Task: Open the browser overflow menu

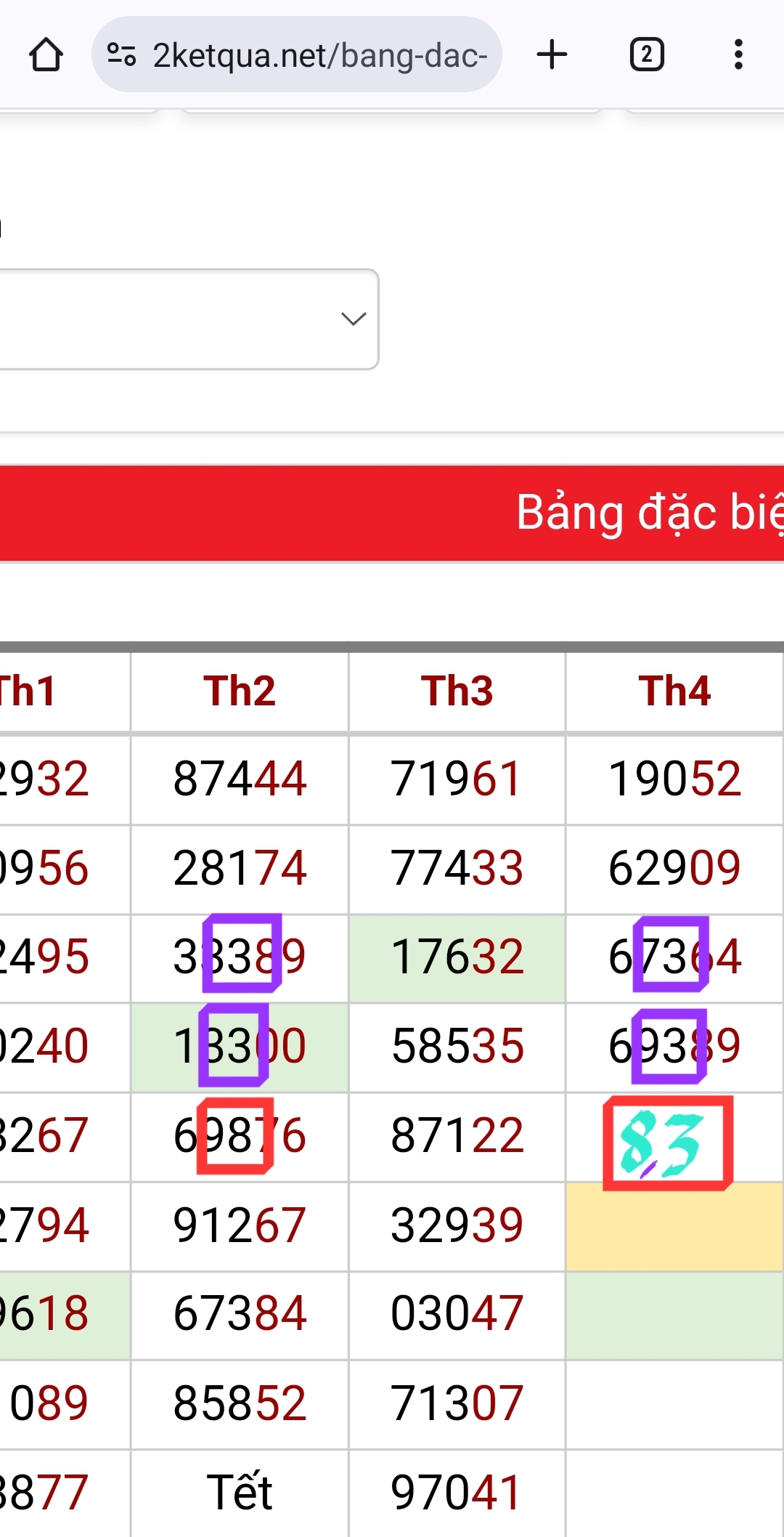Action: coord(738,54)
